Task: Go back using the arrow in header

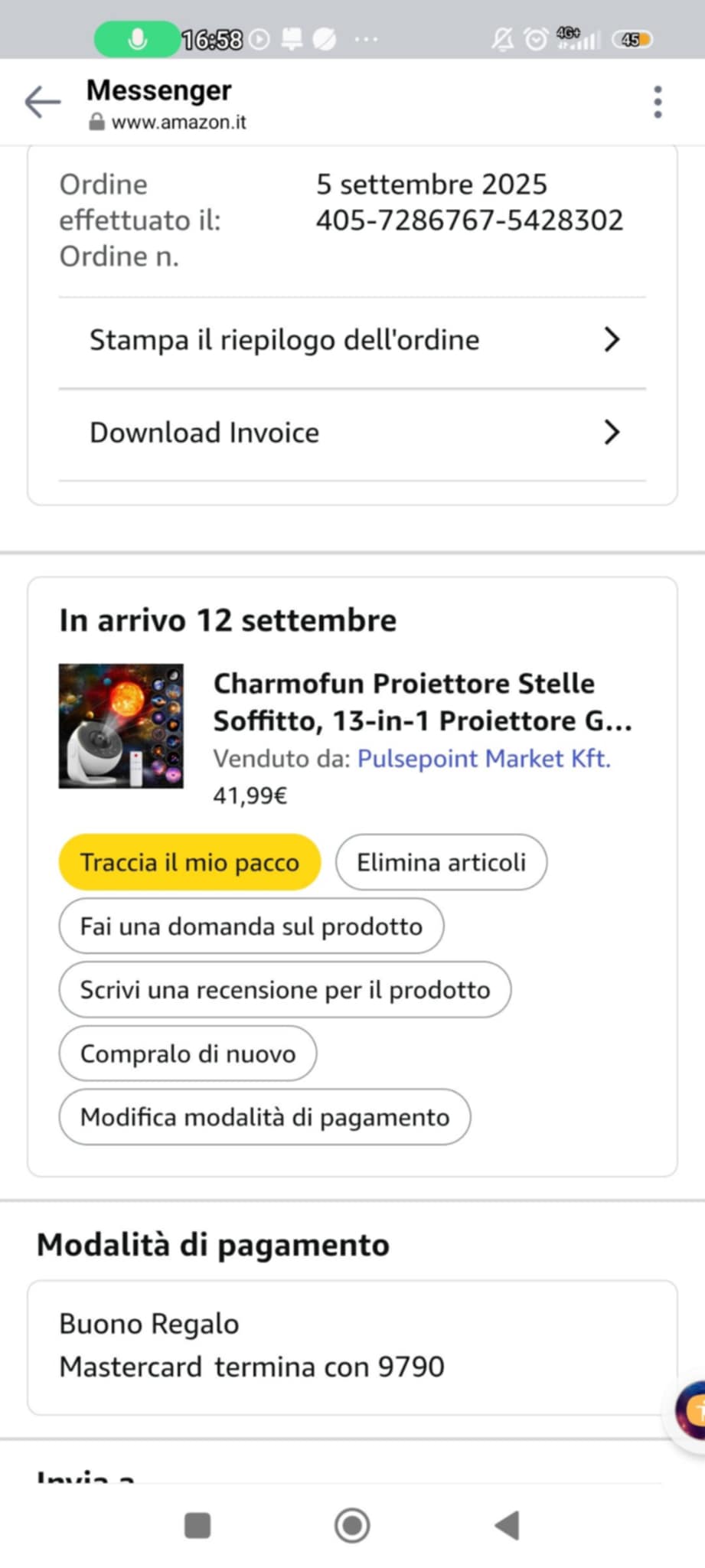Action: (42, 102)
